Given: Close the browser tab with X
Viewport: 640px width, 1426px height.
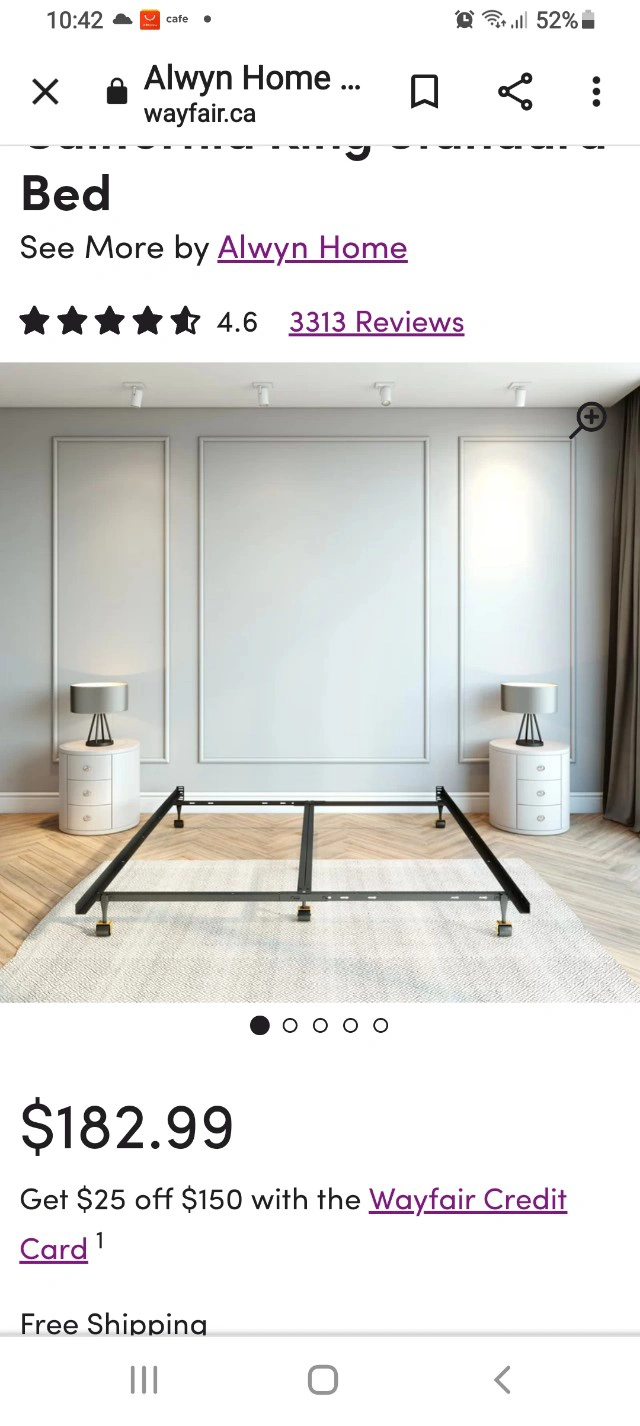Looking at the screenshot, I should [x=45, y=92].
